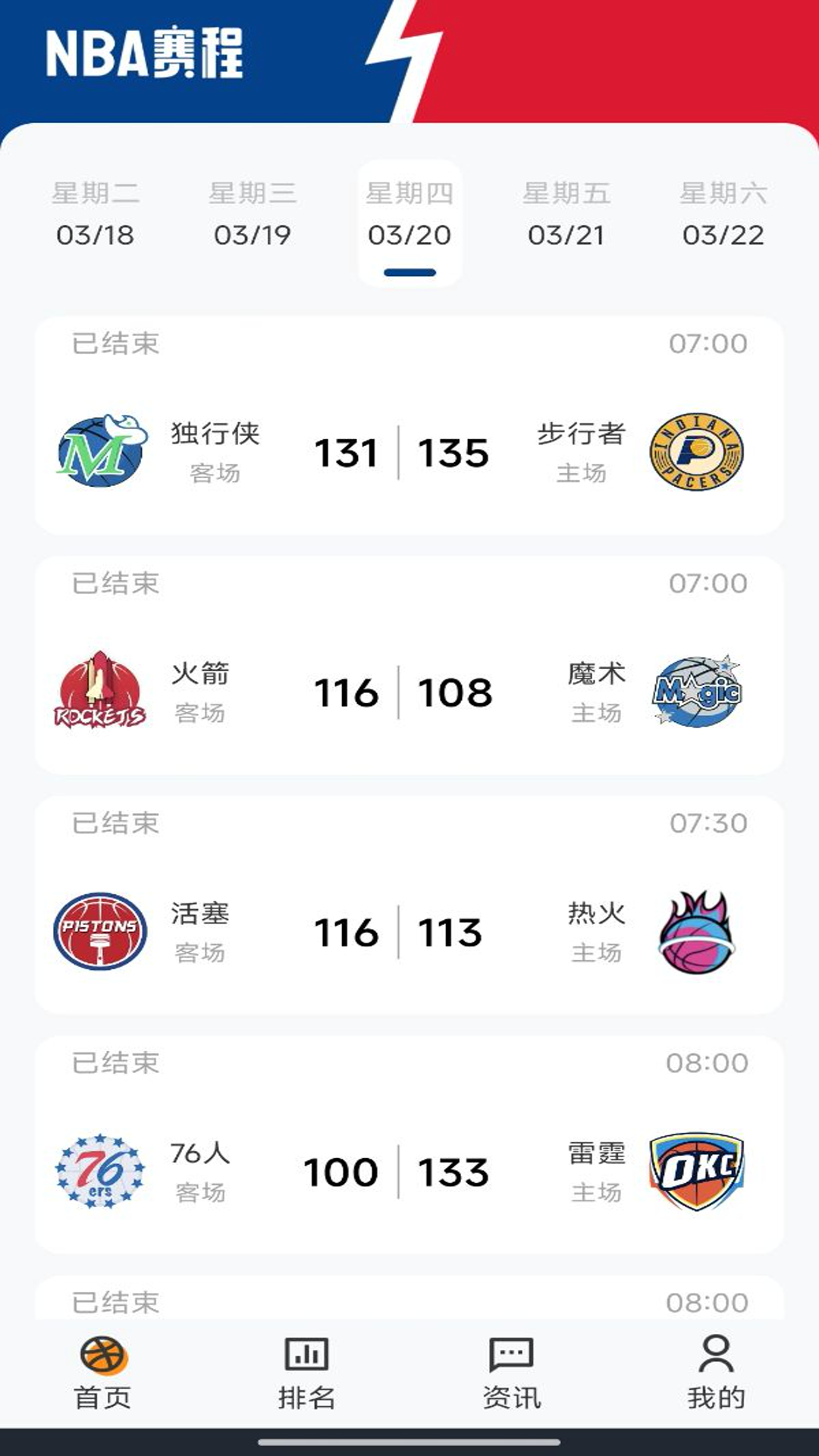
Task: Click the Rockets 火箭 team logo
Action: [101, 692]
